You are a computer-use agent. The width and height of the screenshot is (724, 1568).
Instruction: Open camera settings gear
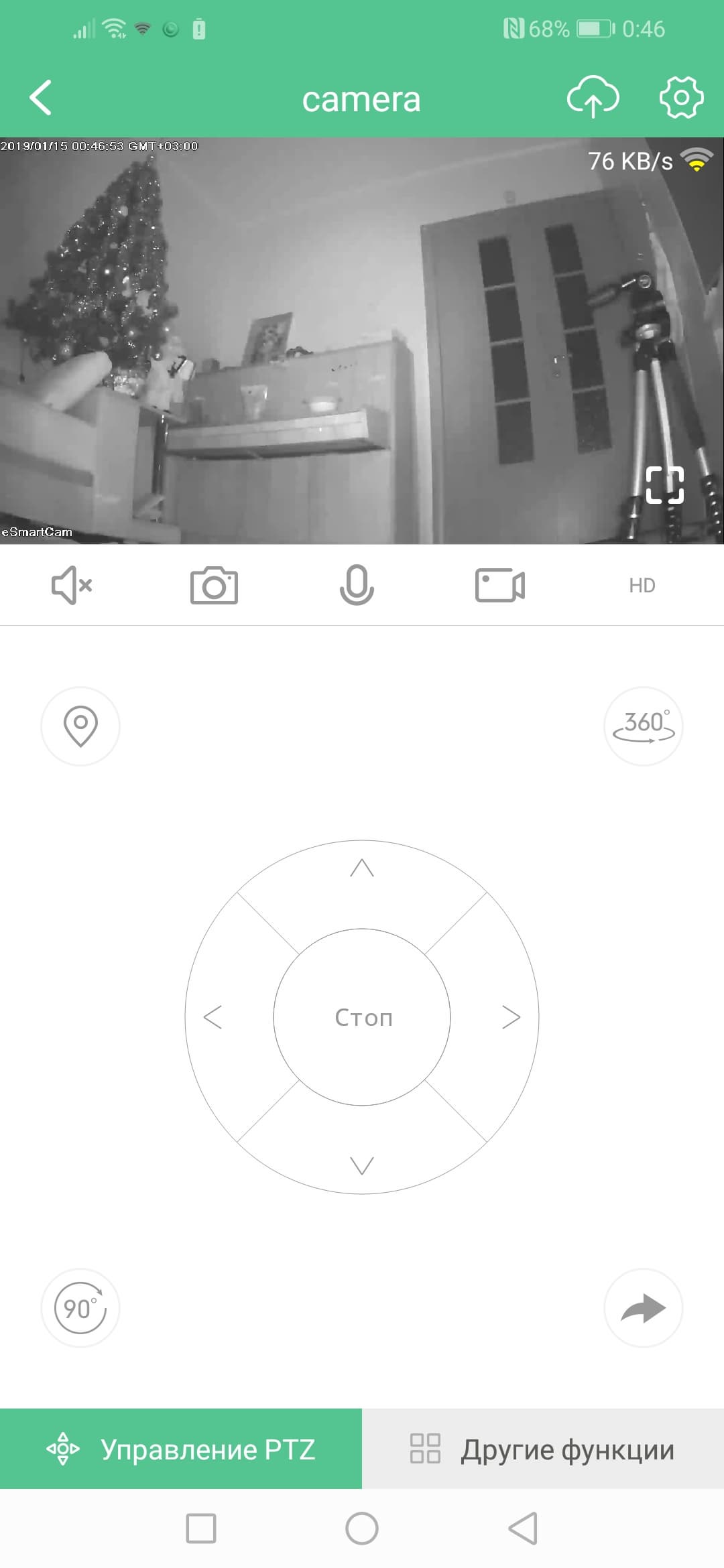click(681, 98)
